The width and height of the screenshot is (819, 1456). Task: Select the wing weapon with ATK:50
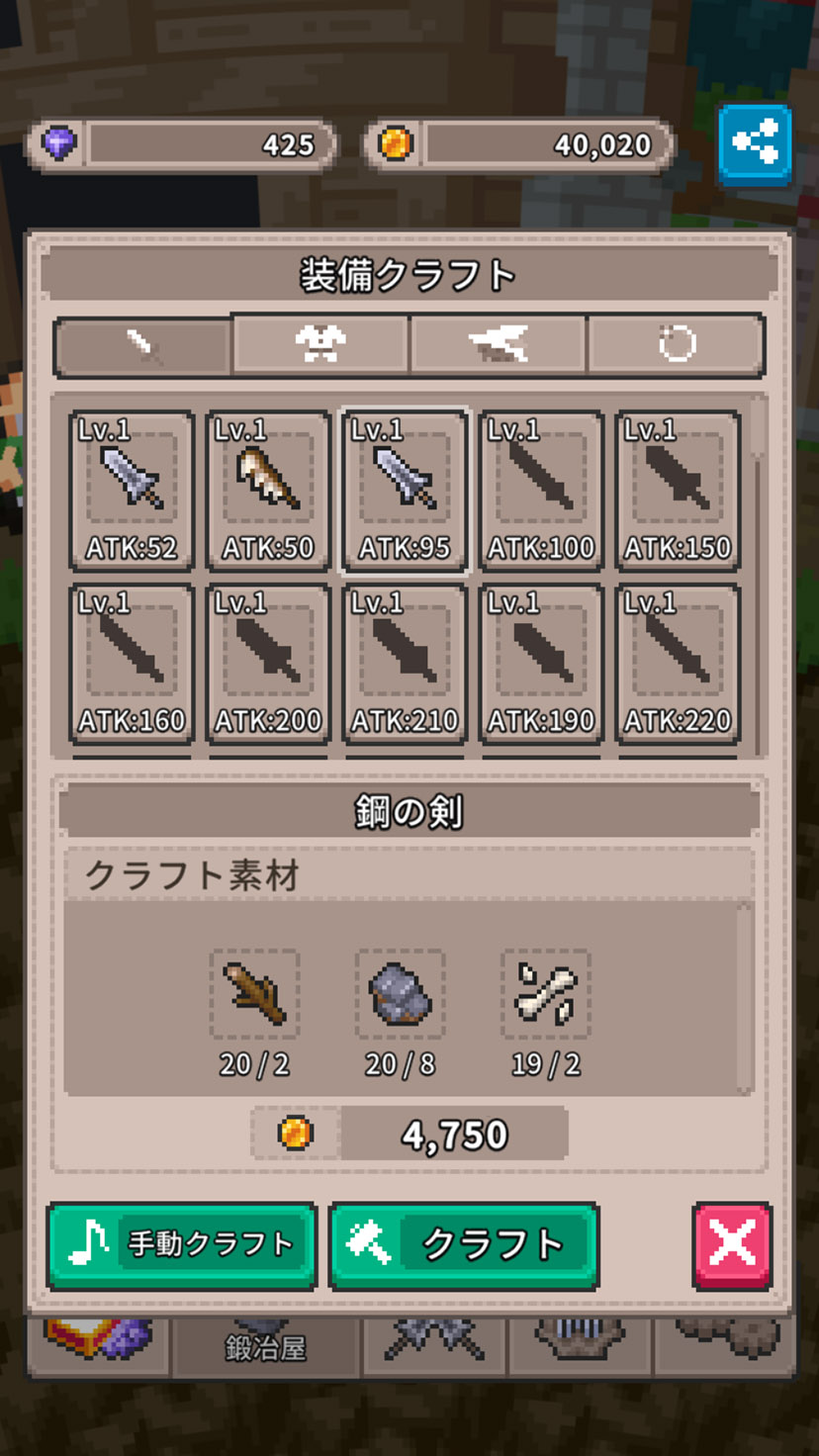pos(268,492)
